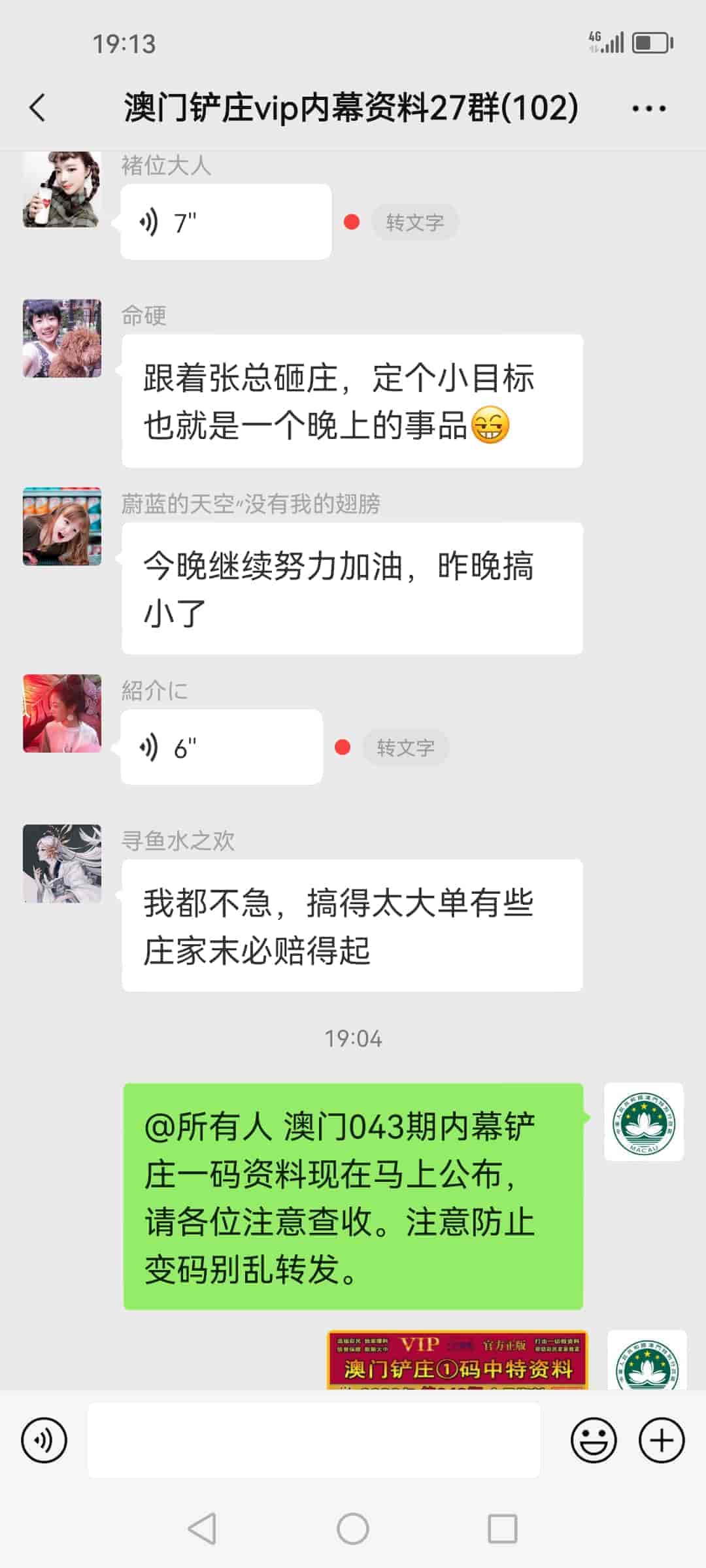Open the group title 澳门铲庄vip内幕资料27群

point(348,108)
